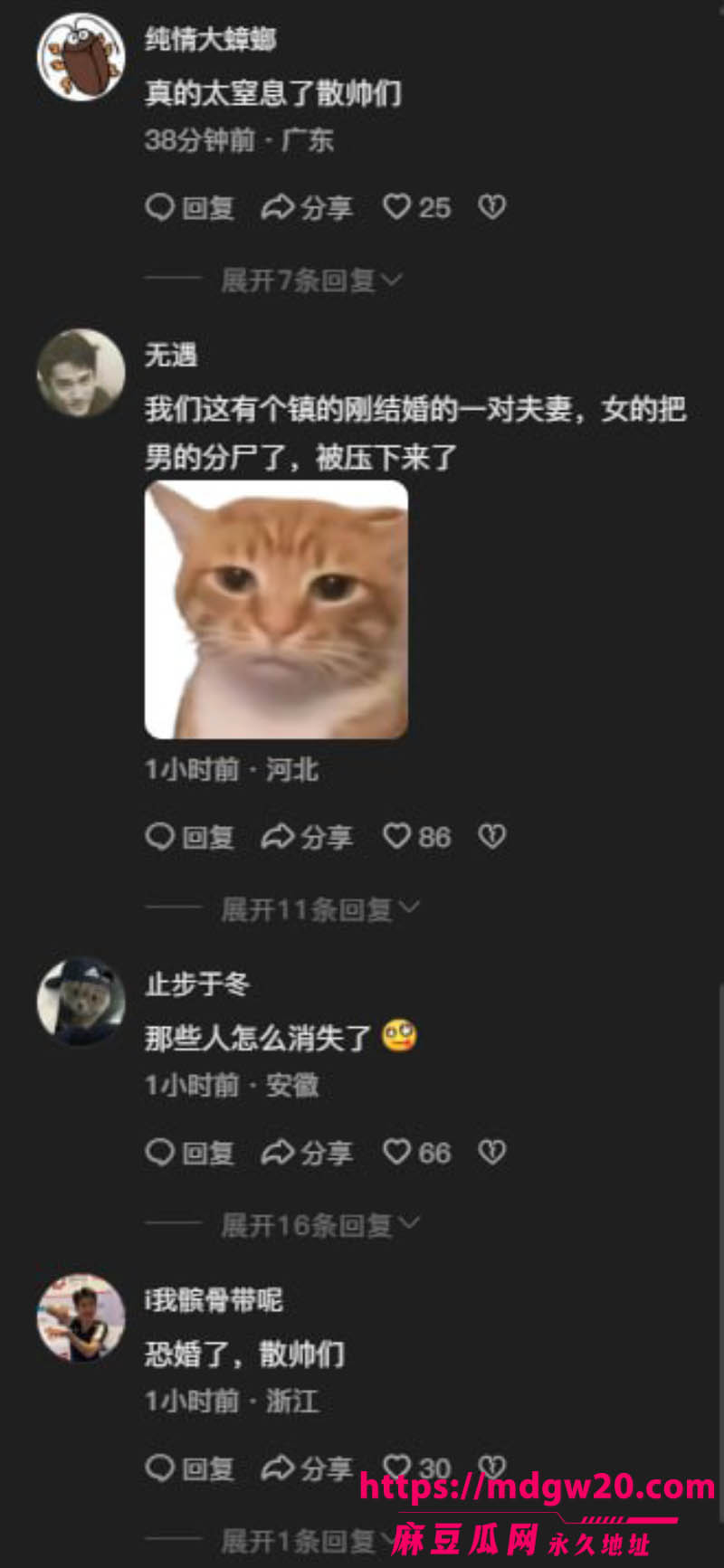Screen dimensions: 724x1568
Task: Expand 7 replies under 纯情大蟑螂
Action: click(311, 280)
